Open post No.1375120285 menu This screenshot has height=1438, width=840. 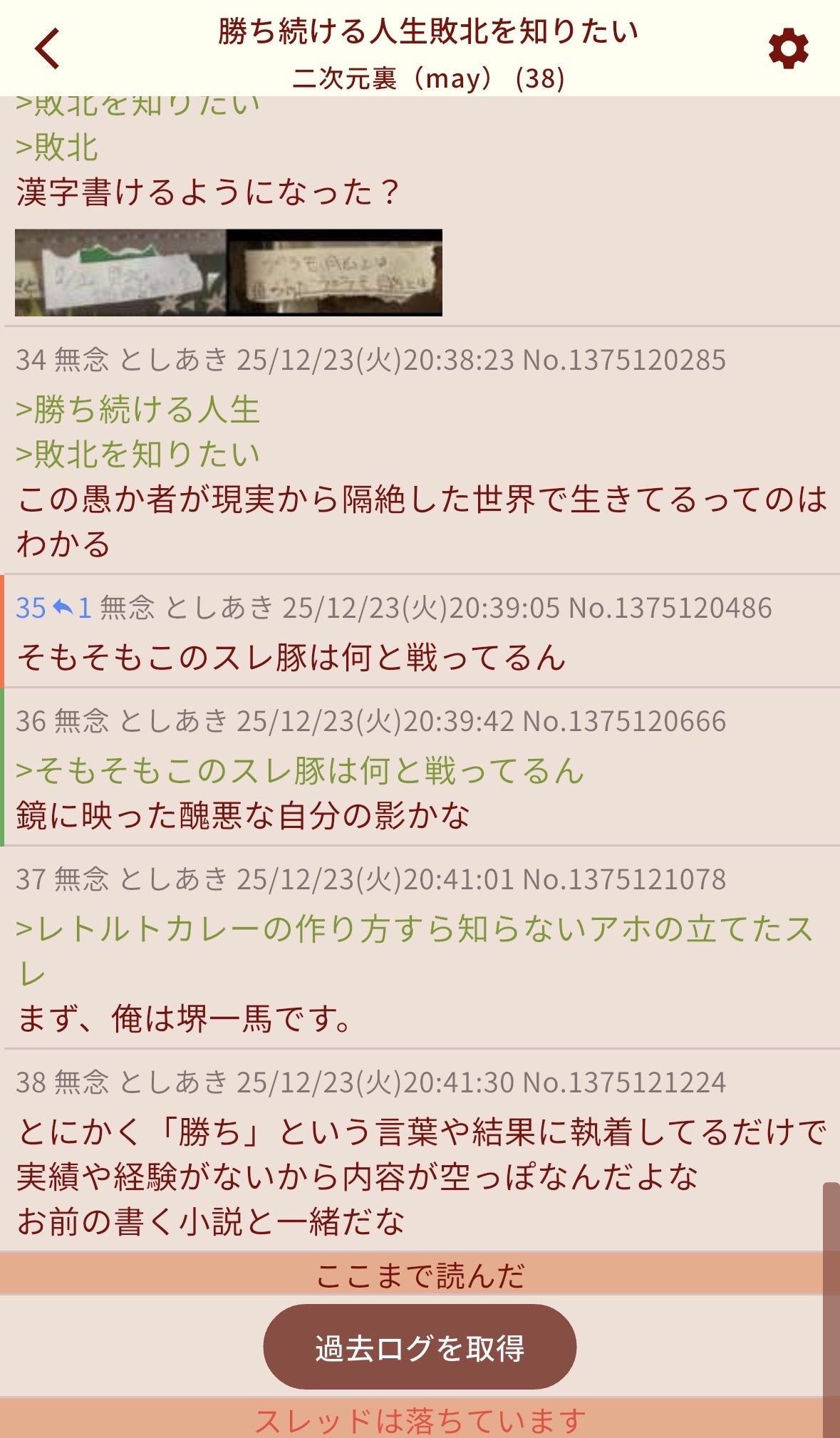(x=624, y=360)
